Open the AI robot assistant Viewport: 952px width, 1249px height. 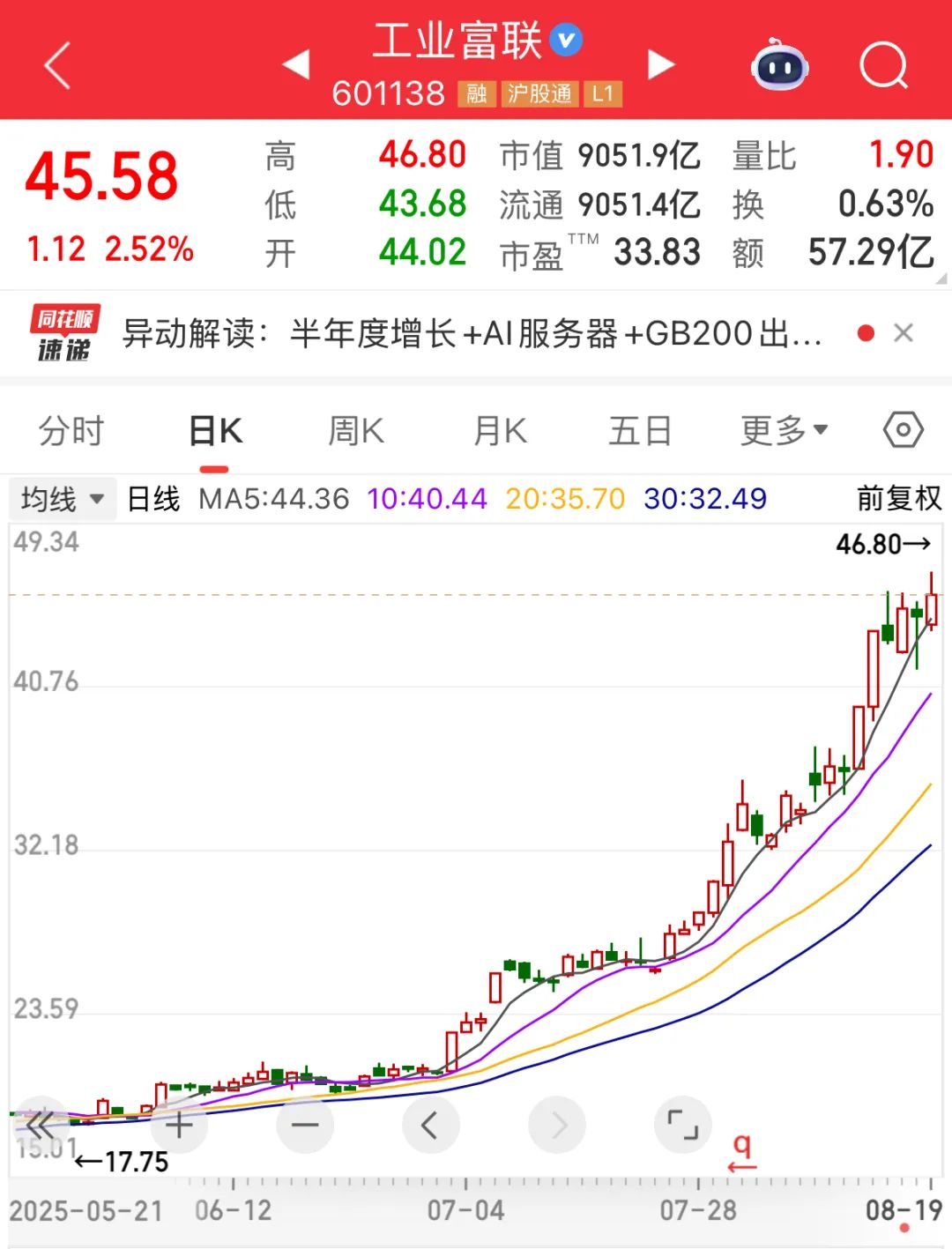pos(779,64)
